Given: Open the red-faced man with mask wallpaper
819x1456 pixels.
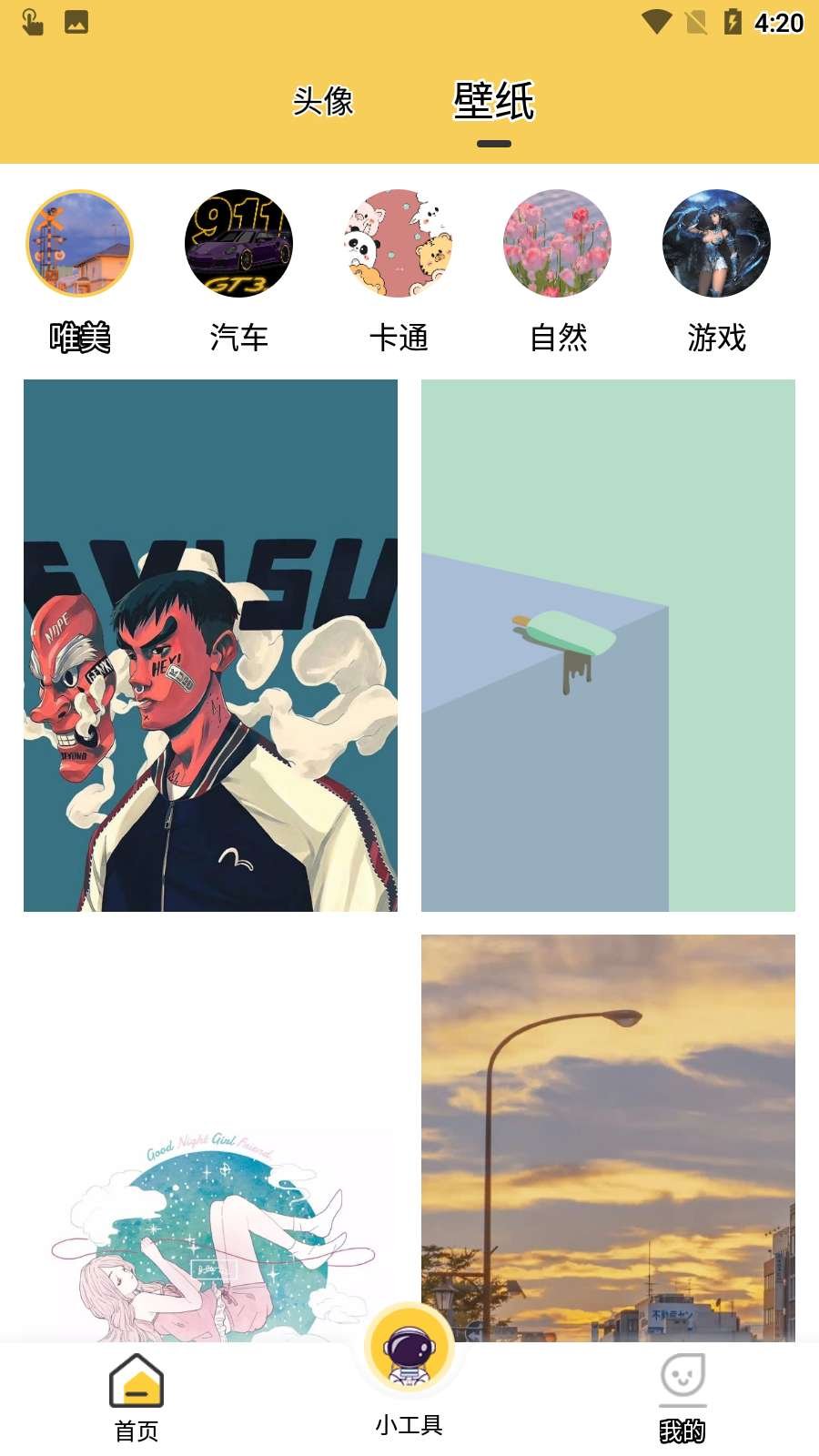Looking at the screenshot, I should pyautogui.click(x=210, y=645).
